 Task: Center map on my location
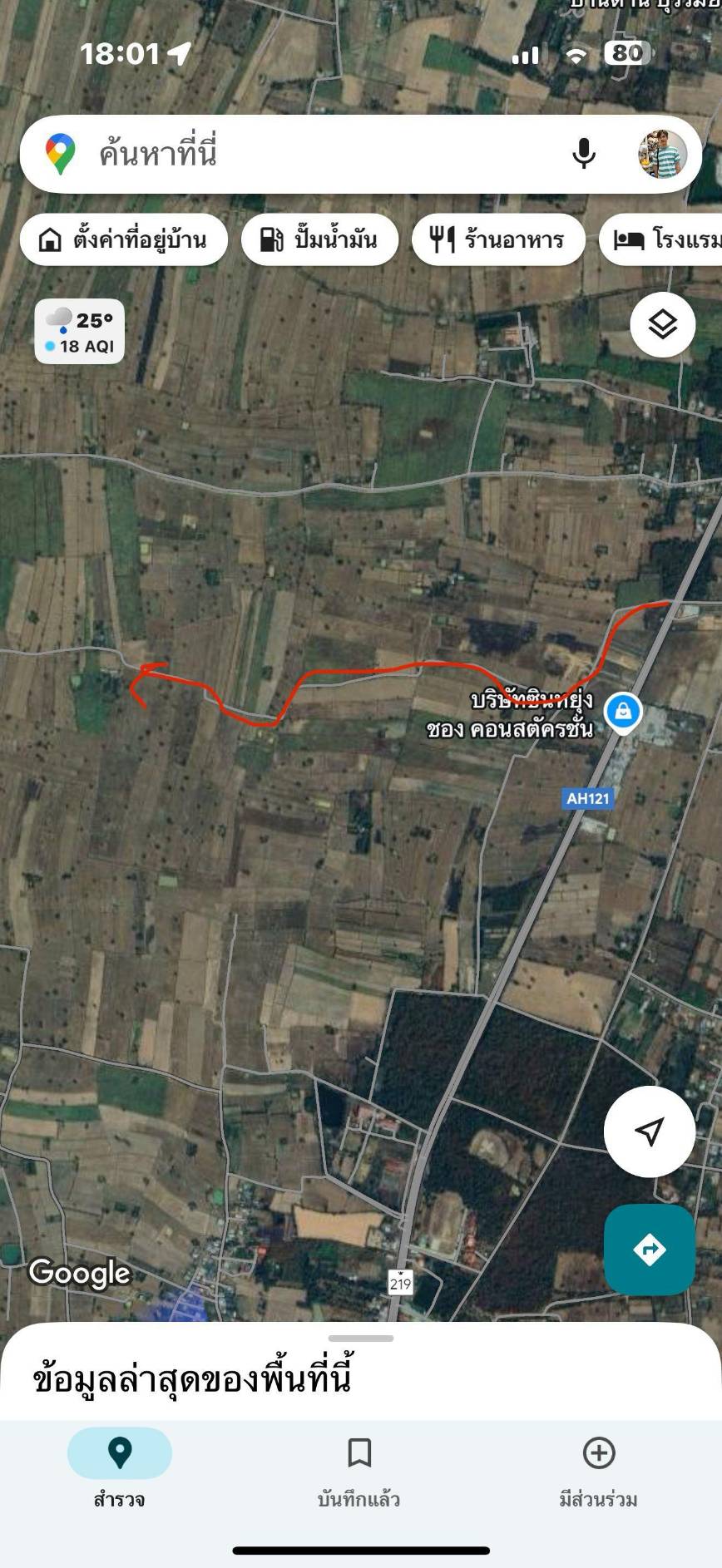tap(650, 1132)
